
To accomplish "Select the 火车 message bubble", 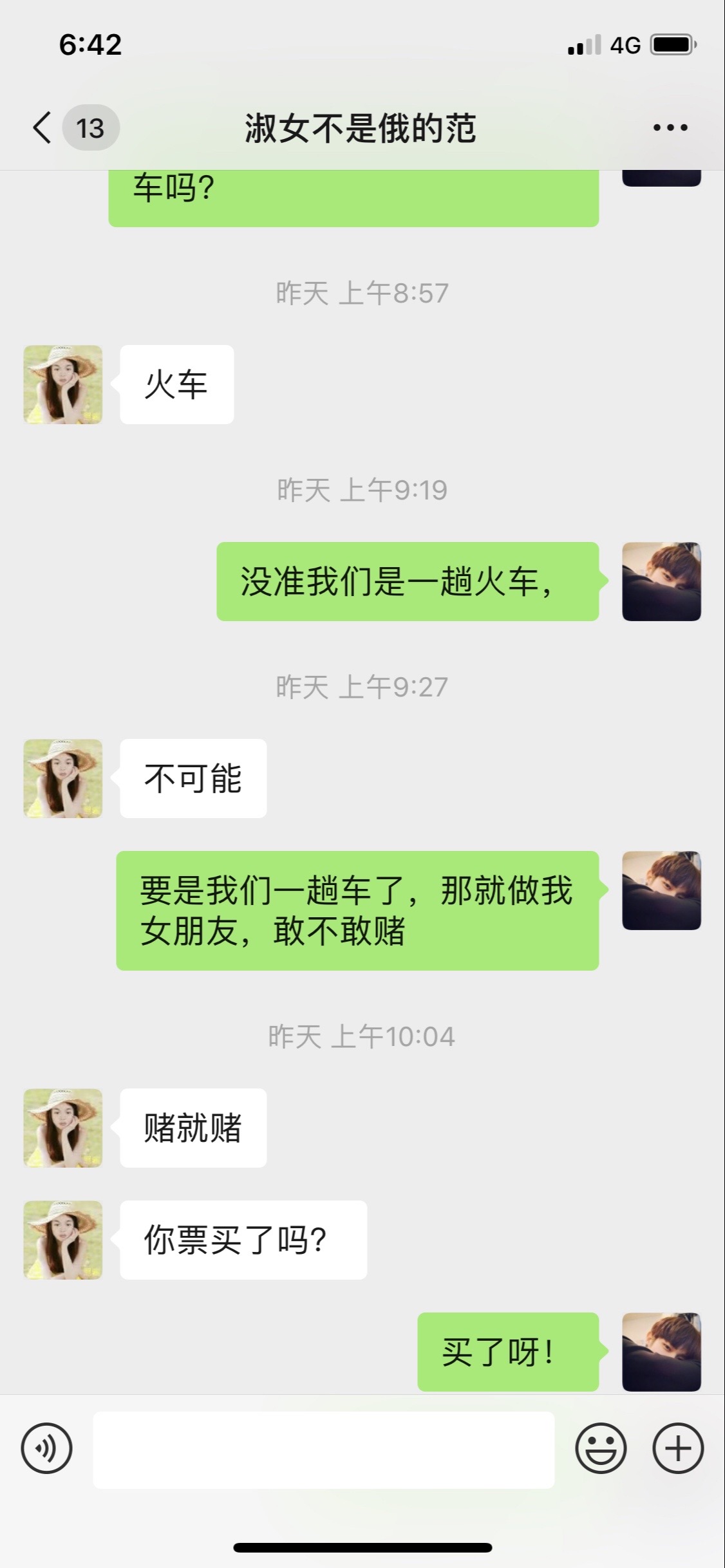I will (x=176, y=383).
